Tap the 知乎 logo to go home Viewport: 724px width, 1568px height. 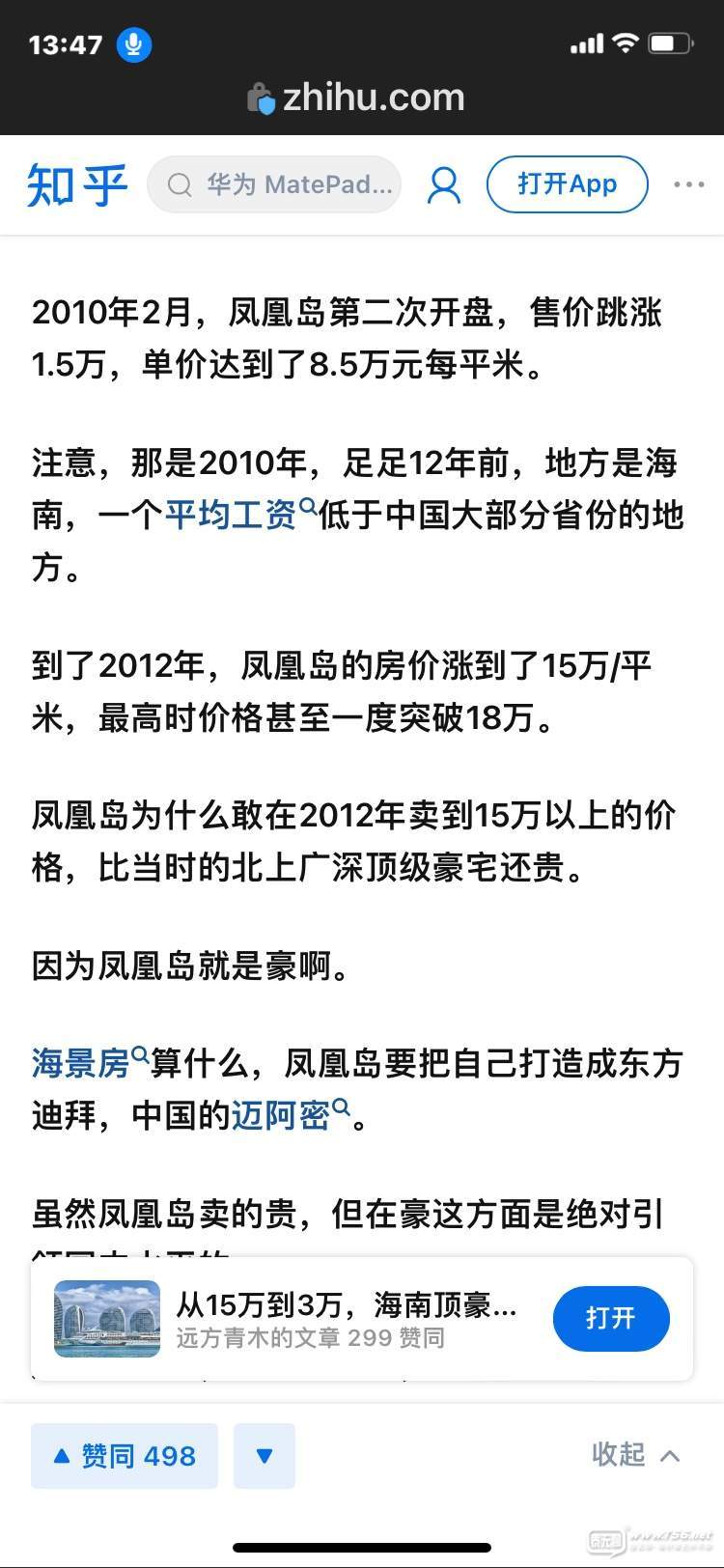(77, 184)
